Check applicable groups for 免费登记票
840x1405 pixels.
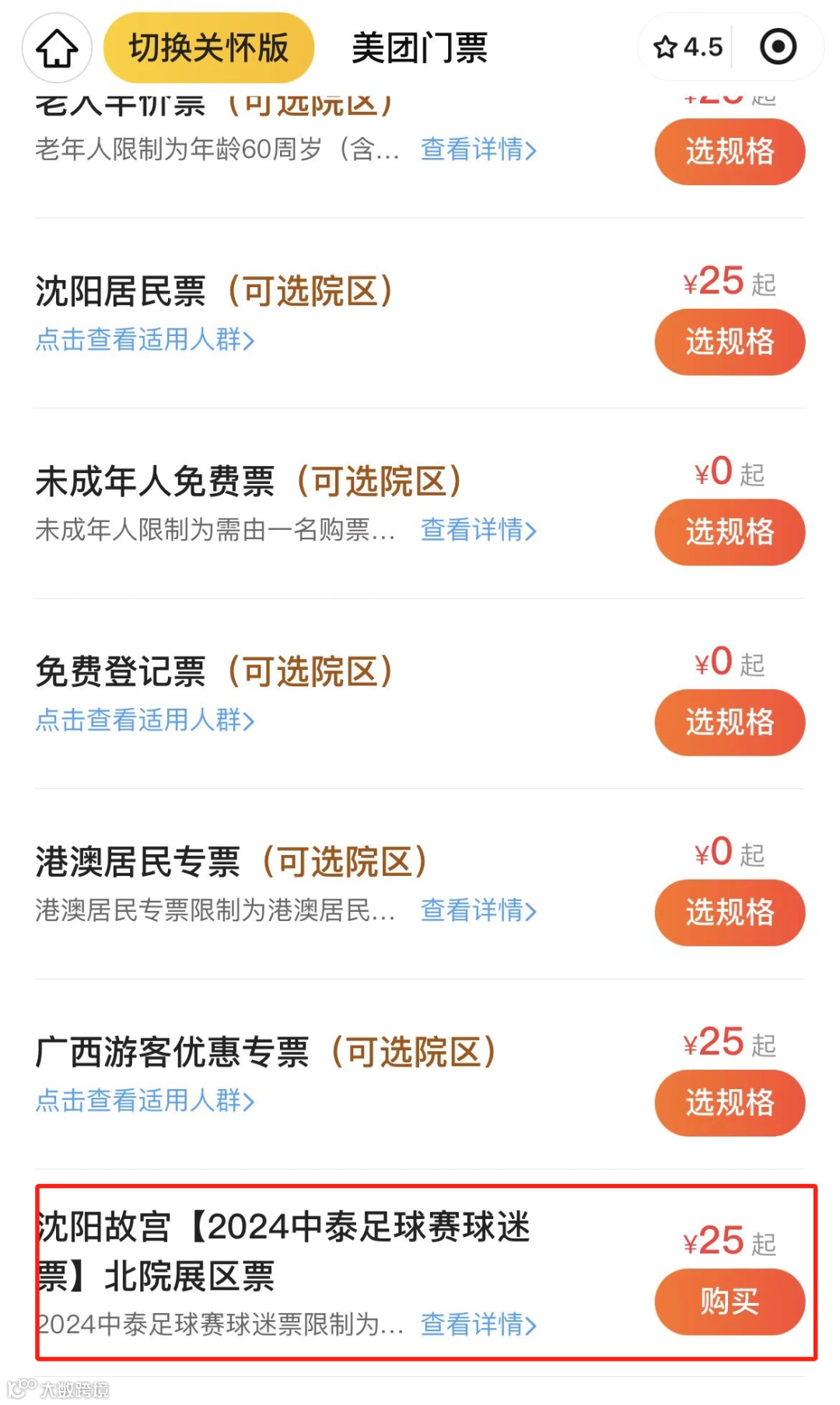[145, 720]
